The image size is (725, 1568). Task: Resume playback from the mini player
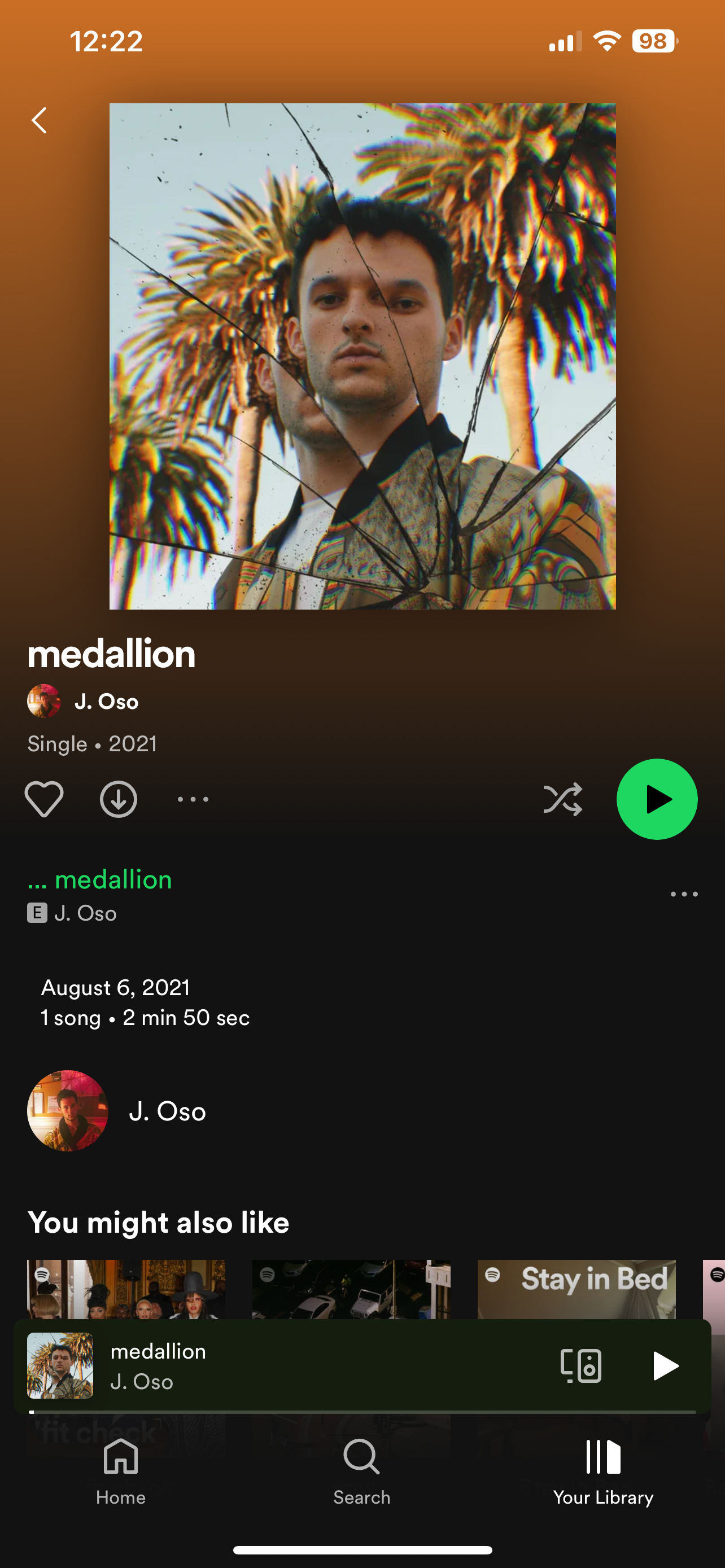click(665, 1366)
